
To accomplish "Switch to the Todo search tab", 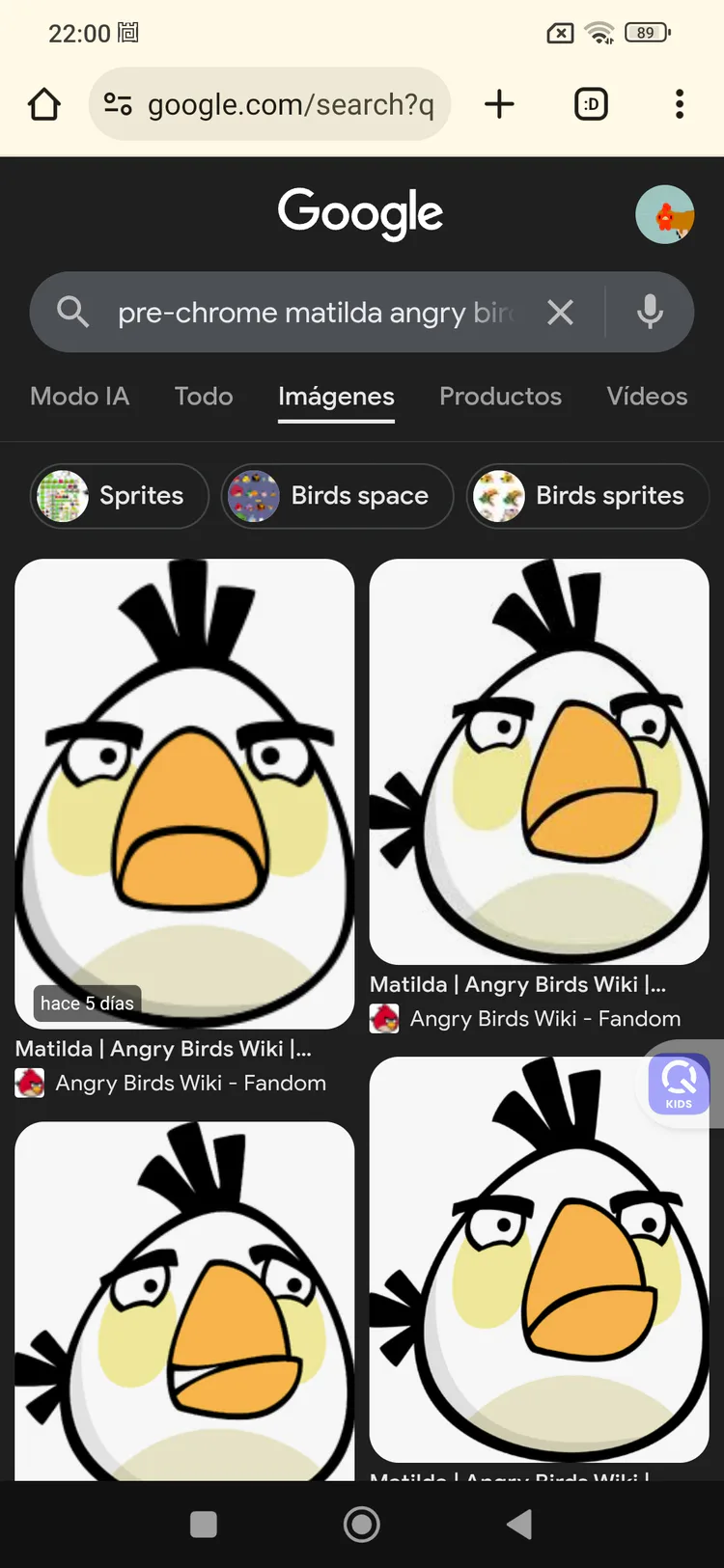I will (204, 397).
